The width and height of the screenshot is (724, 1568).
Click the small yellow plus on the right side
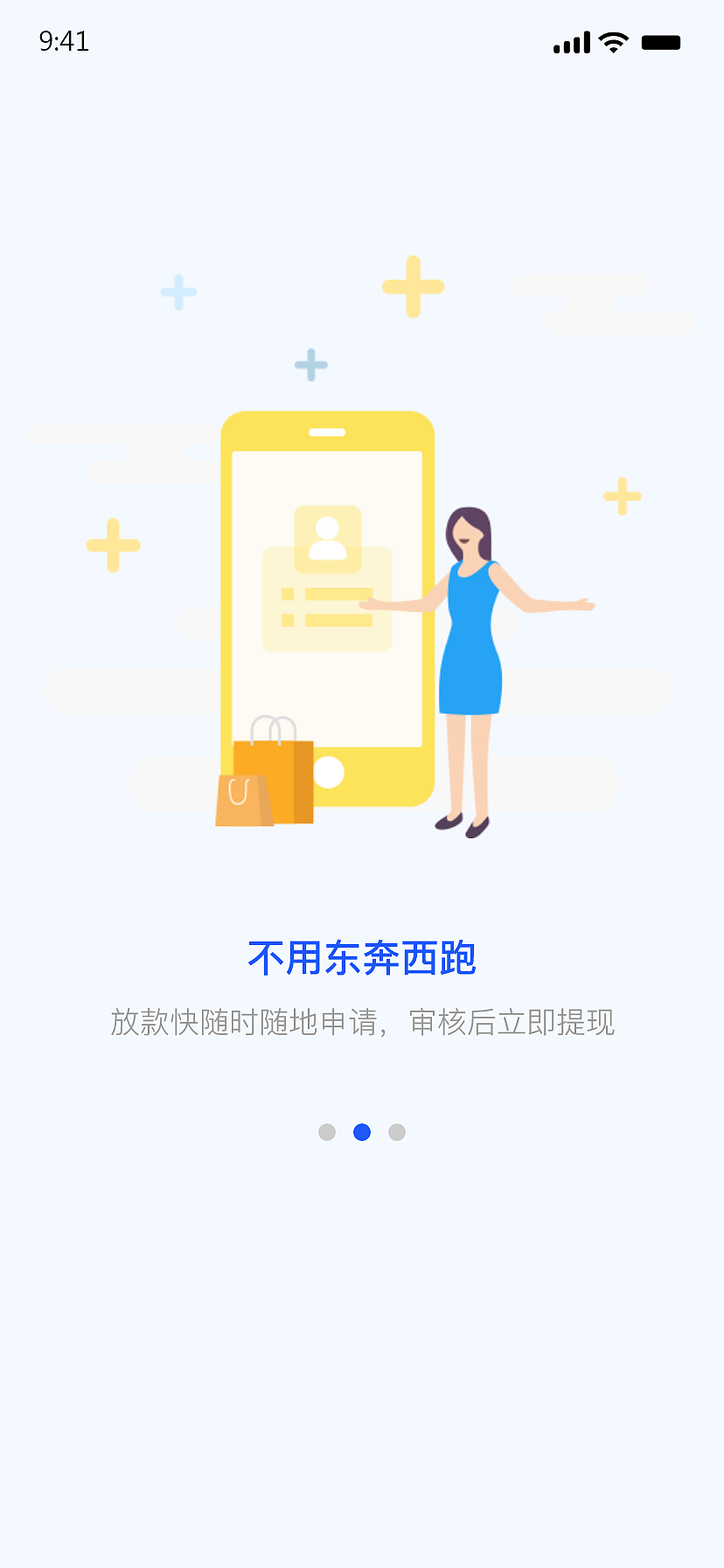point(622,497)
